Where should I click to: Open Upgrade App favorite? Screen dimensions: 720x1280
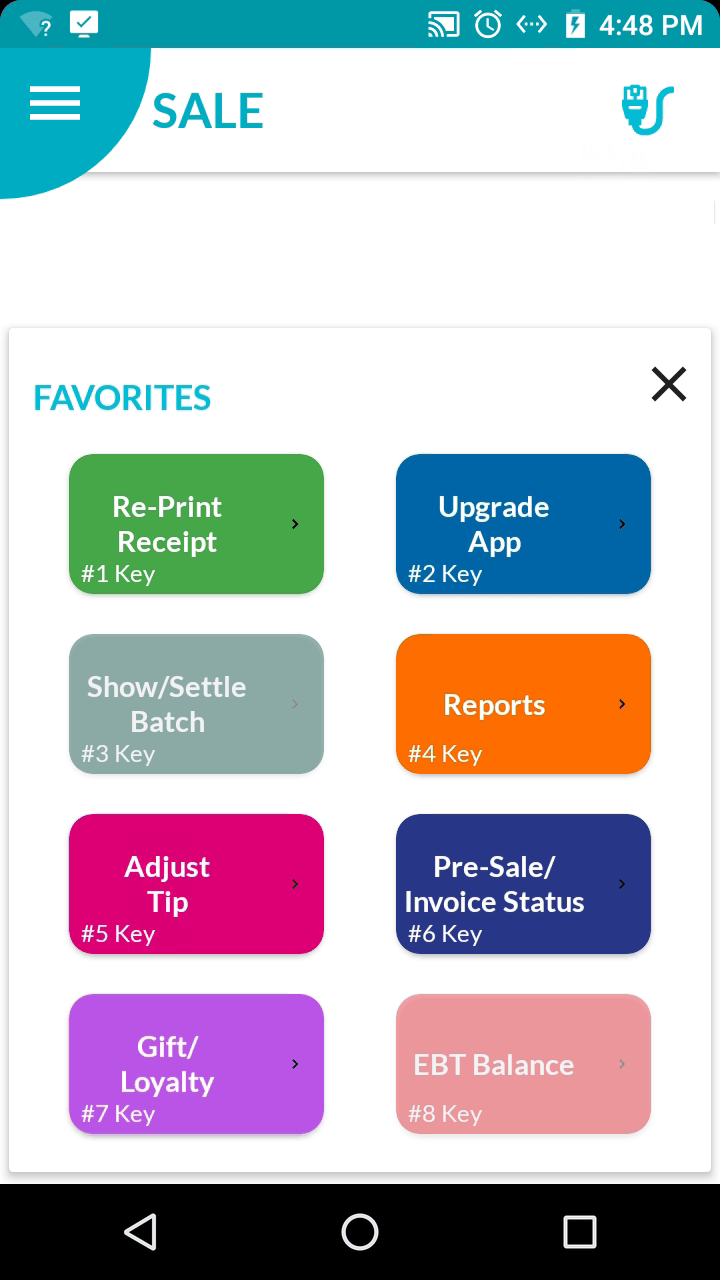523,523
